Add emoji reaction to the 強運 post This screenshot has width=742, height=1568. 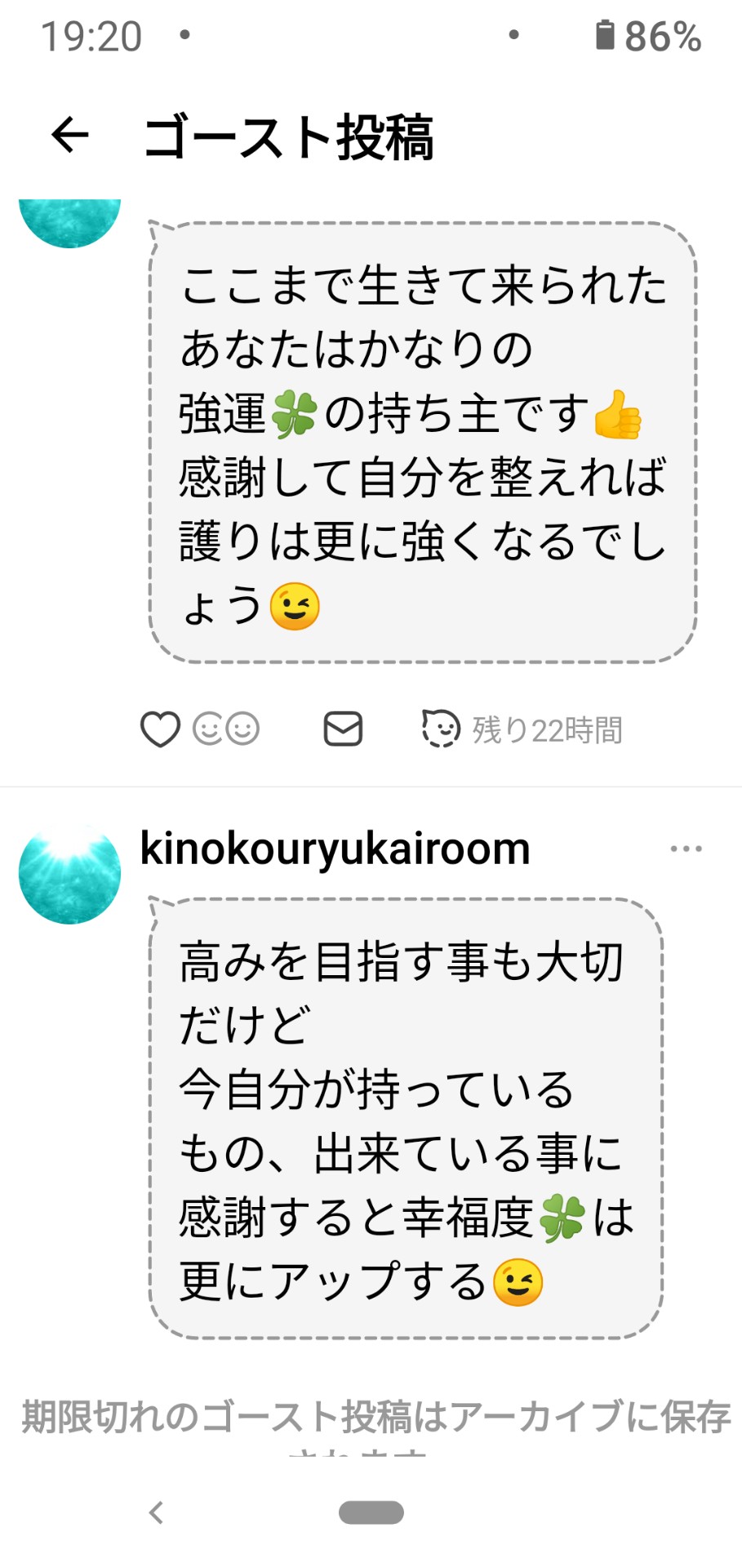226,728
